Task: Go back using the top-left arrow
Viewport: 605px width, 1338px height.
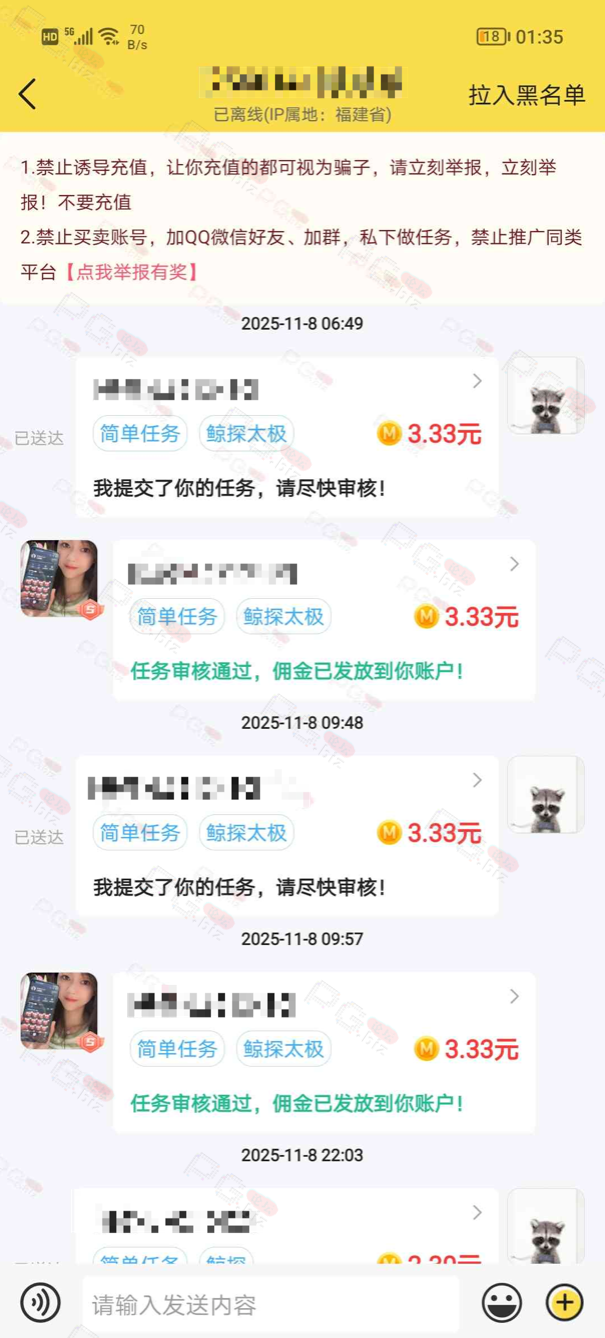Action: 28,94
